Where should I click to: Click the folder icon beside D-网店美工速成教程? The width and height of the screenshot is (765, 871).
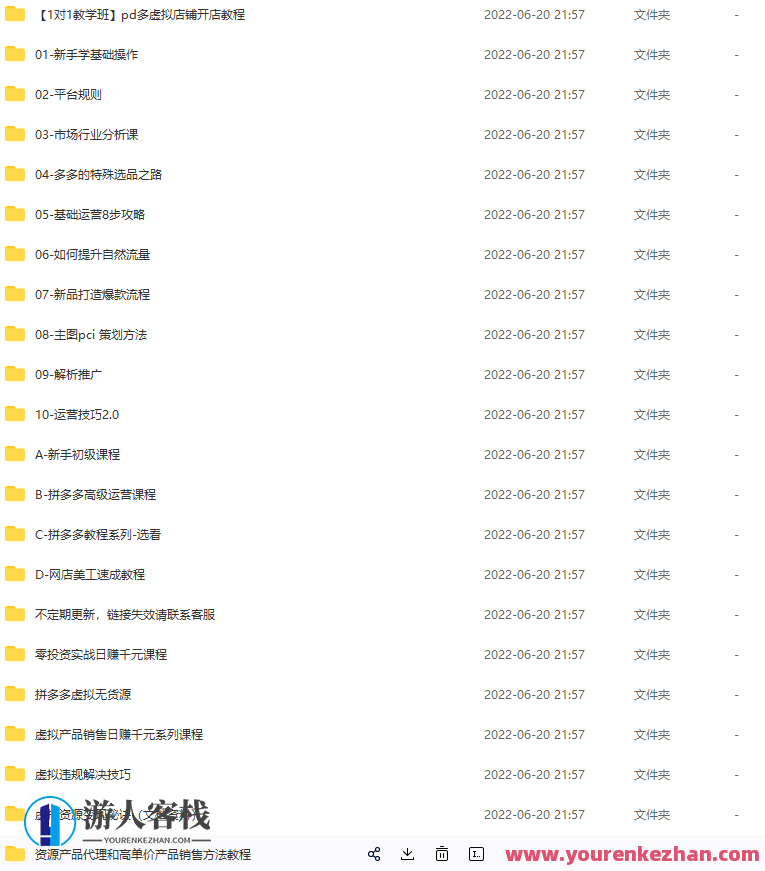(x=14, y=574)
